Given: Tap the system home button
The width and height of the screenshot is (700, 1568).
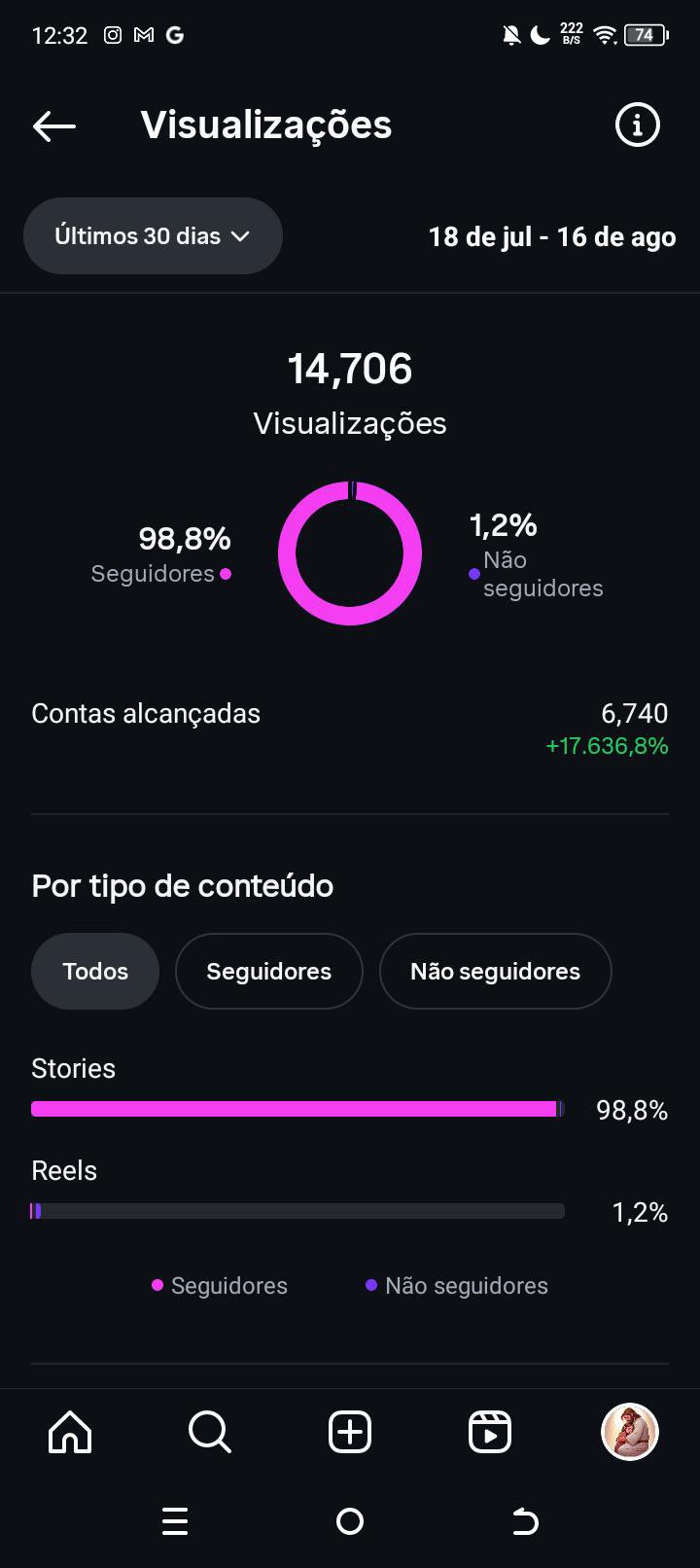Looking at the screenshot, I should tap(350, 1521).
